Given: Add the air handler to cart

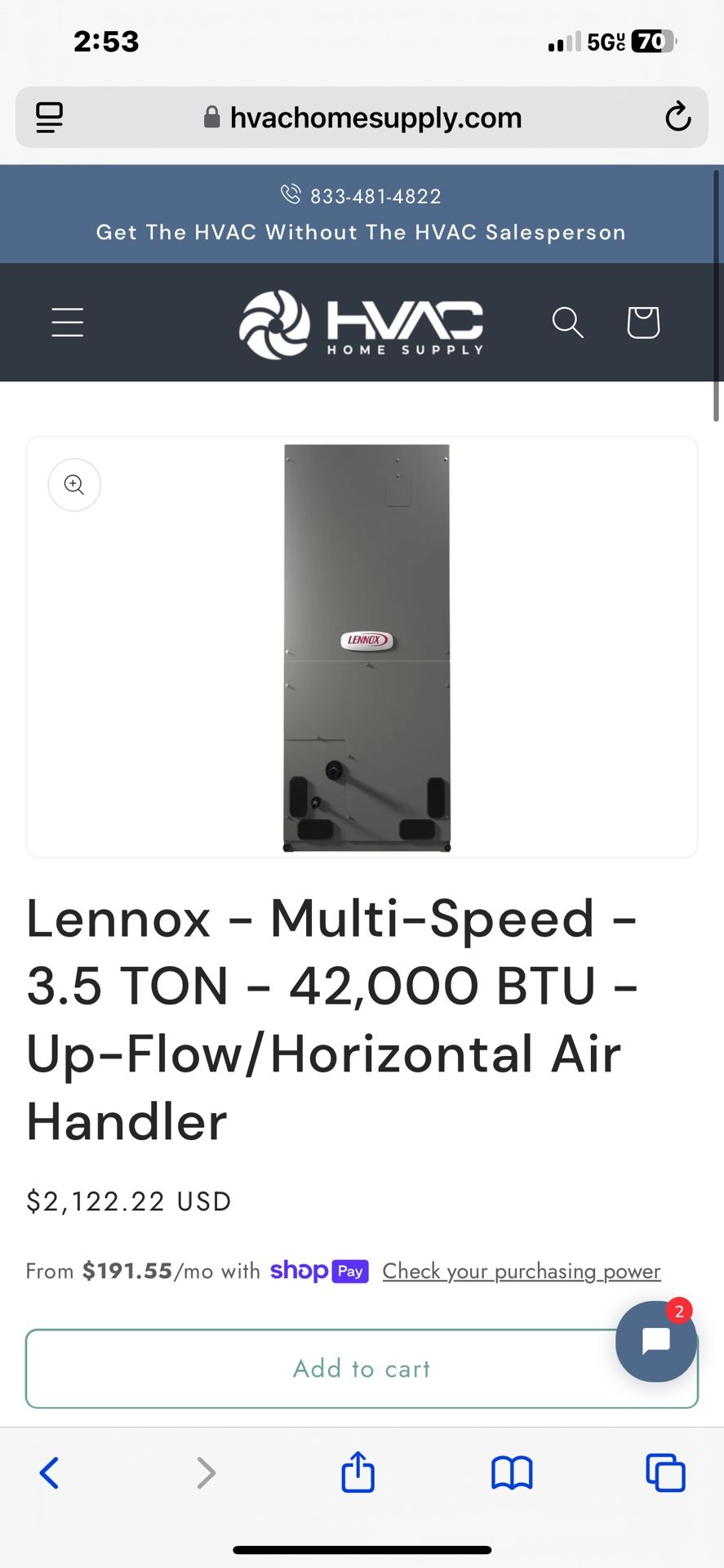Looking at the screenshot, I should click(x=362, y=1369).
